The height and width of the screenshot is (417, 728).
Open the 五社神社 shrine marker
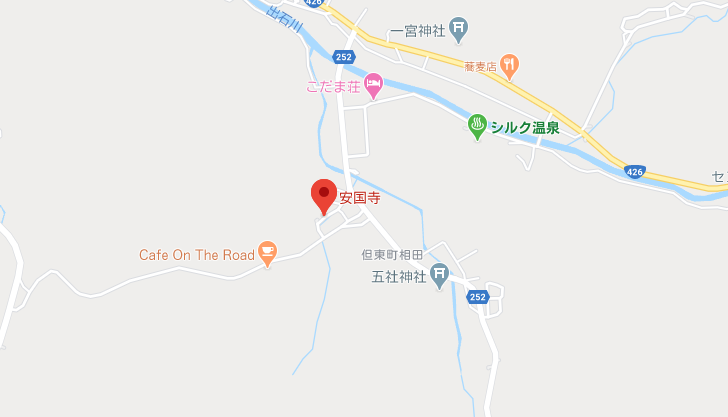(440, 276)
